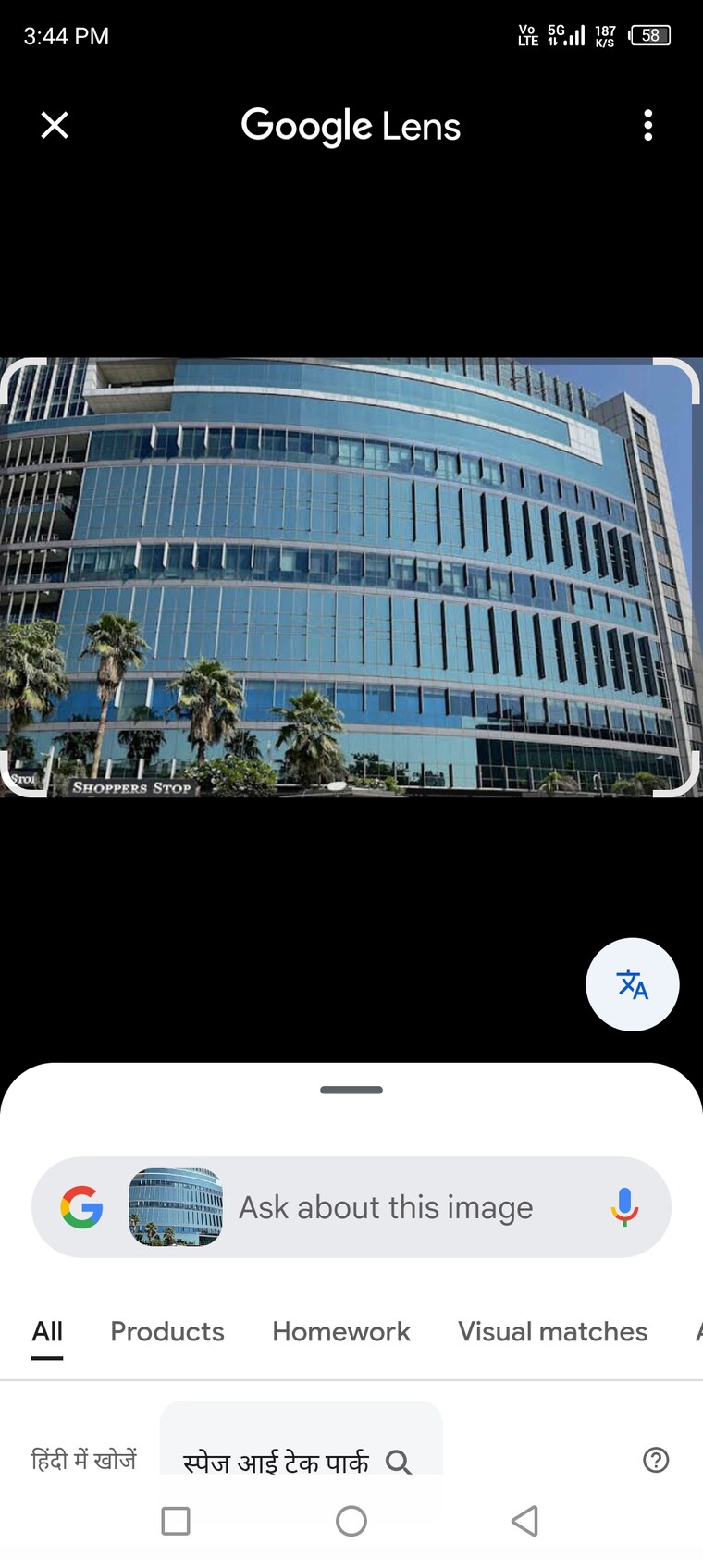Open the overflow menu
Screen dimensions: 703x1568
pyautogui.click(x=647, y=125)
